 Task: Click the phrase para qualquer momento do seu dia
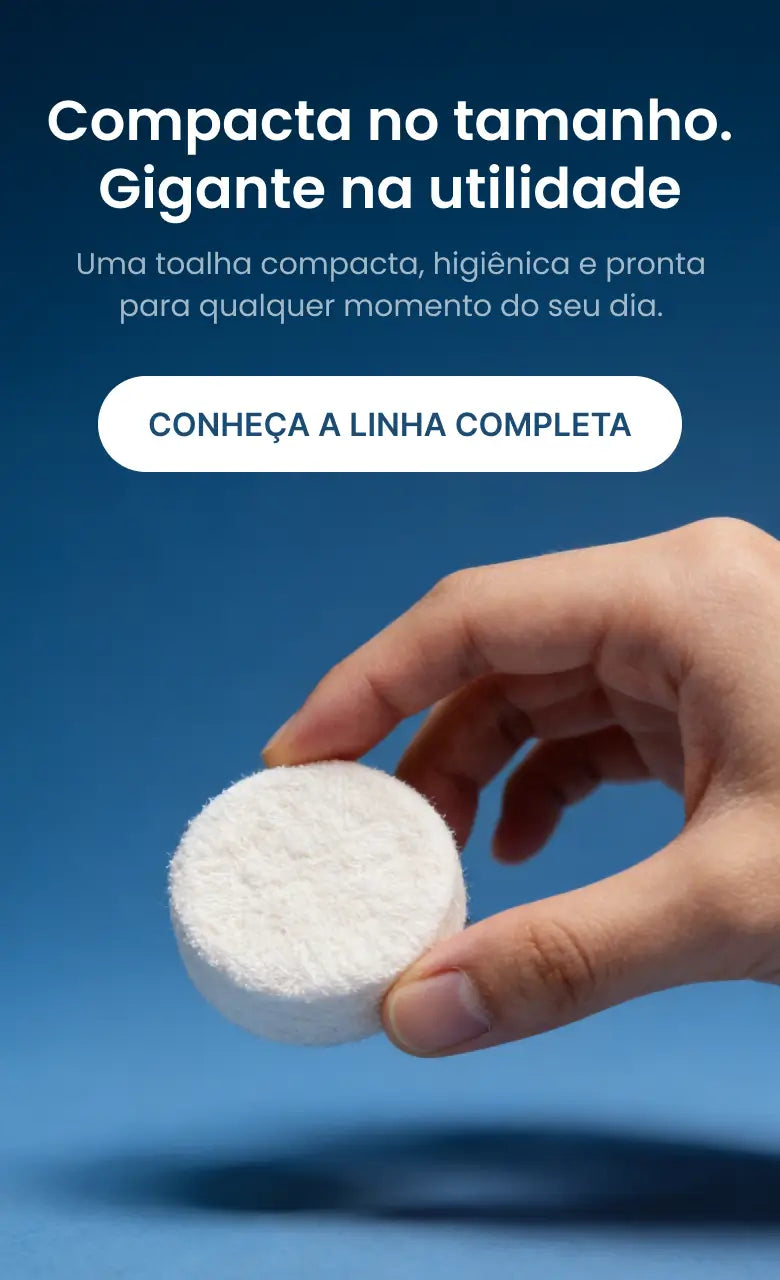pos(390,304)
